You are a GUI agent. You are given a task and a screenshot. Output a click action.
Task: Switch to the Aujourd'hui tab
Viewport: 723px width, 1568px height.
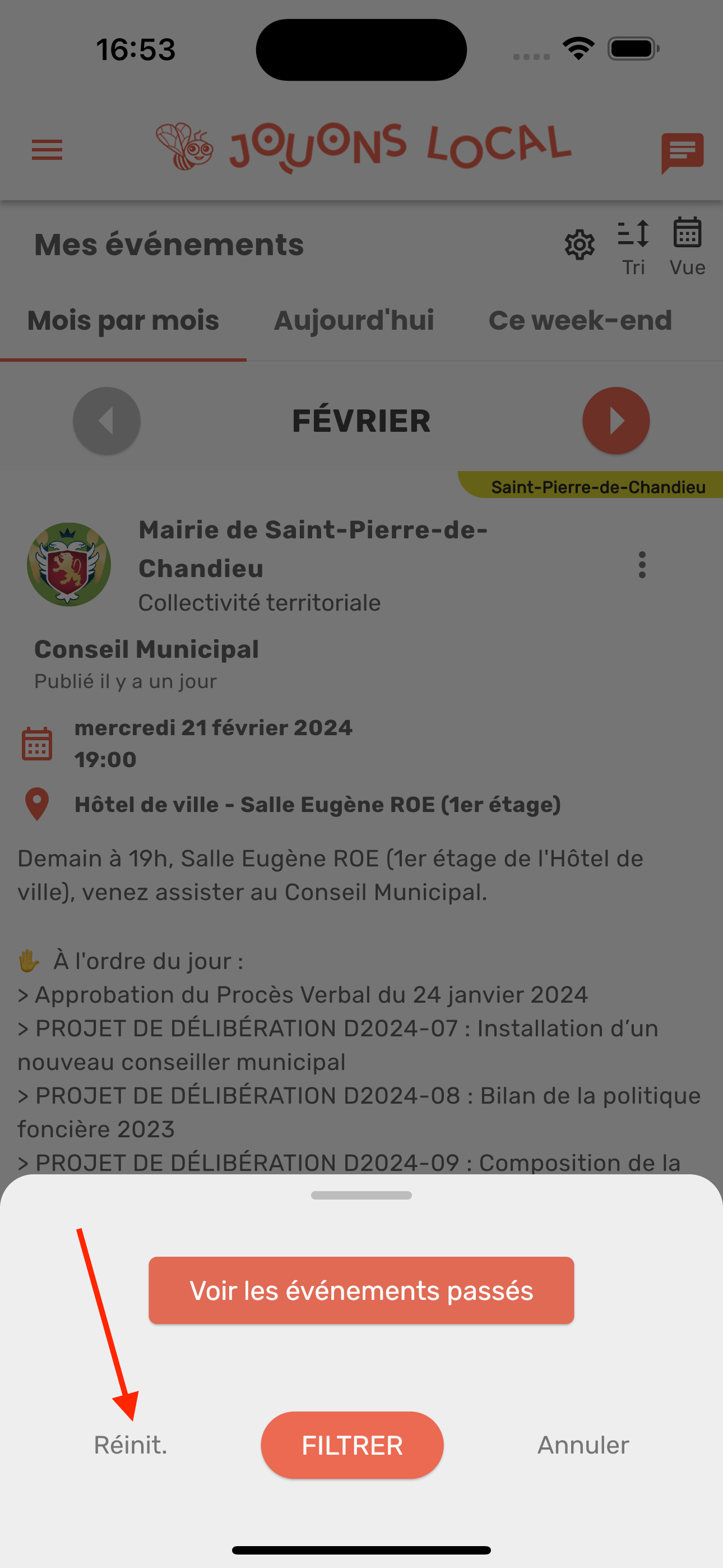(354, 321)
